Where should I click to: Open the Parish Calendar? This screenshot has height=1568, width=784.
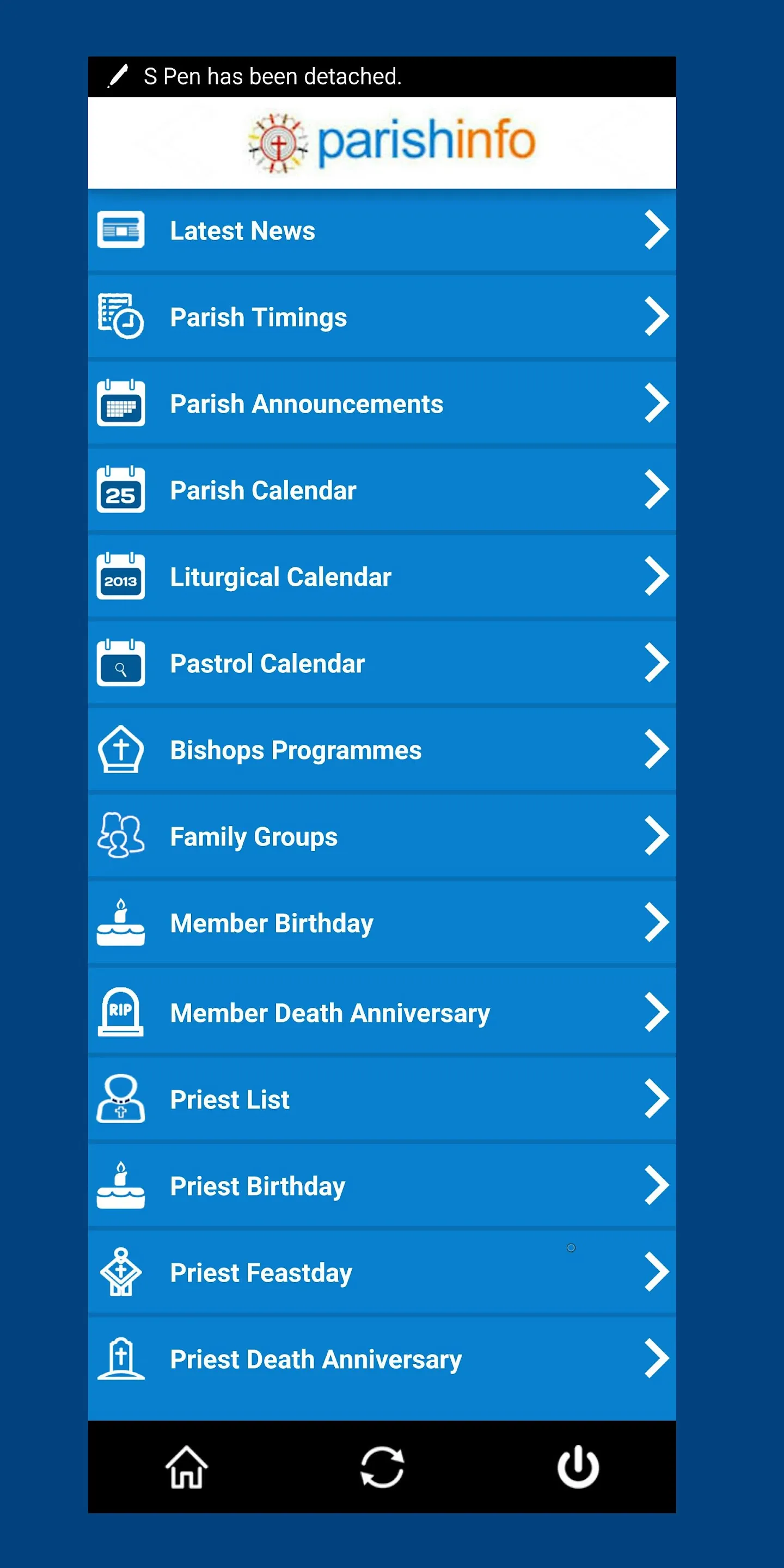[382, 489]
